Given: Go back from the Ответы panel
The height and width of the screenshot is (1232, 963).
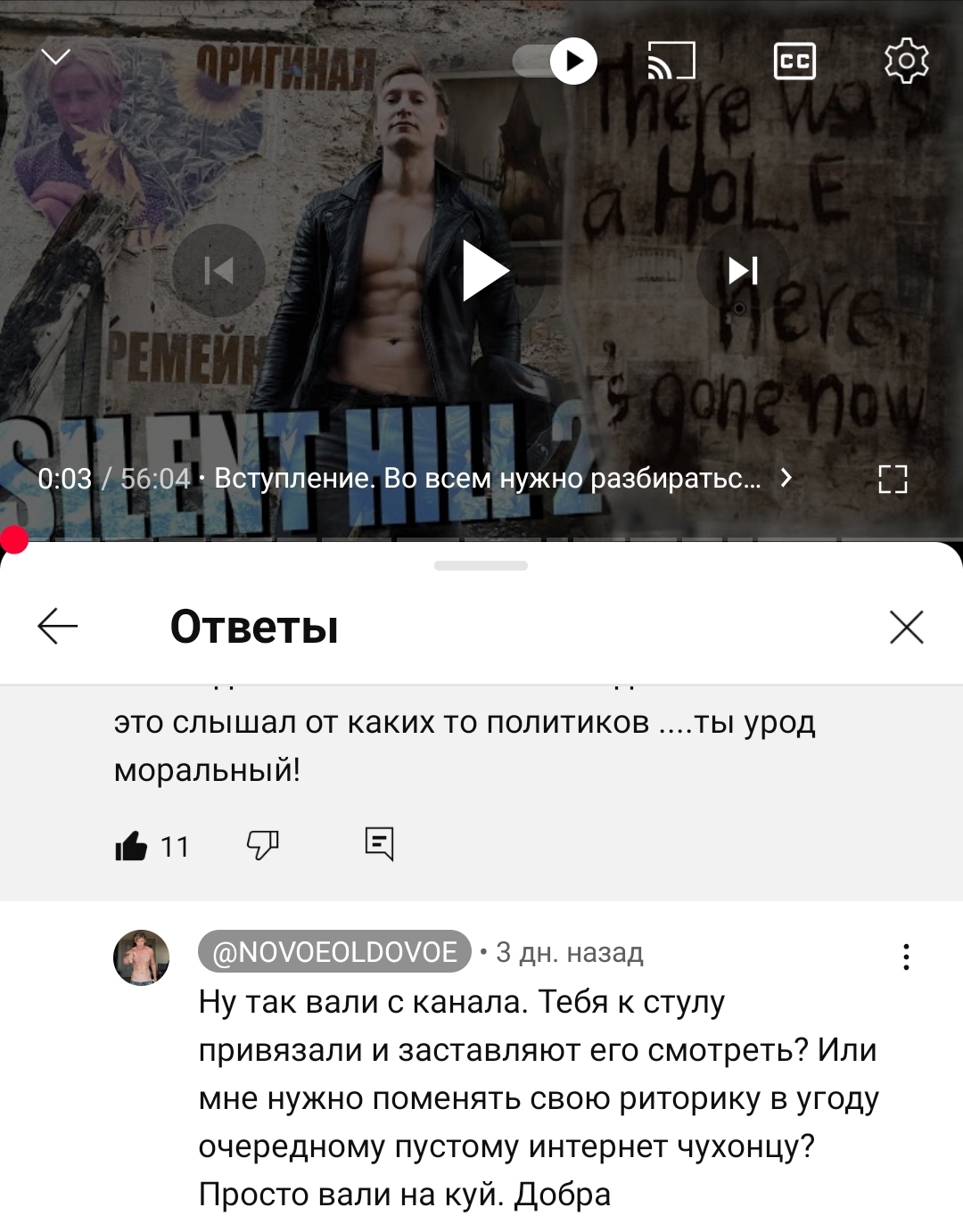Looking at the screenshot, I should [x=58, y=628].
